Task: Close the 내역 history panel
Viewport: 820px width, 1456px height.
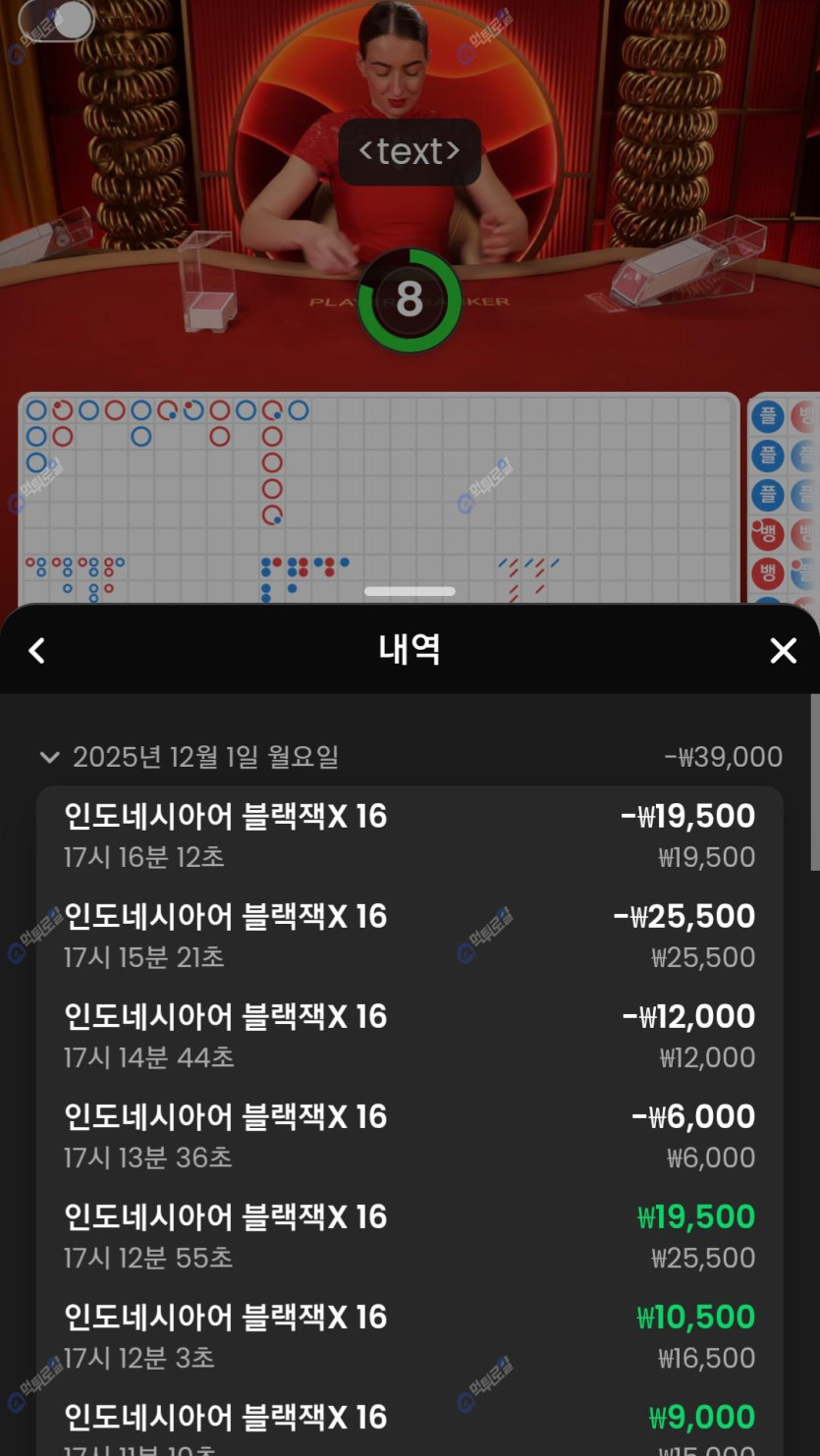Action: (x=783, y=650)
